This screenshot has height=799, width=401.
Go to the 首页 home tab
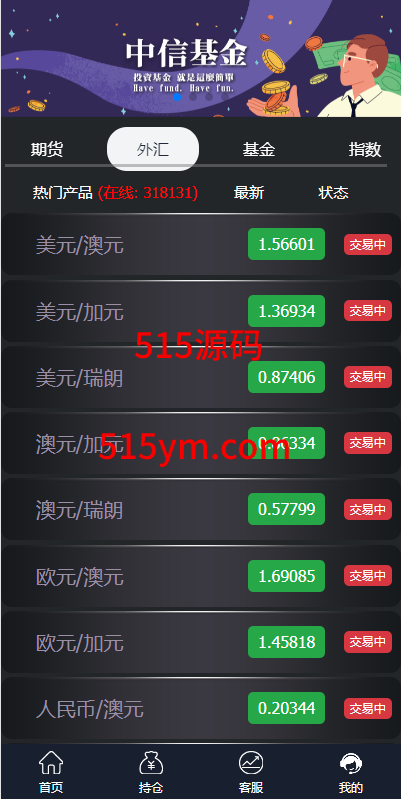(x=51, y=772)
